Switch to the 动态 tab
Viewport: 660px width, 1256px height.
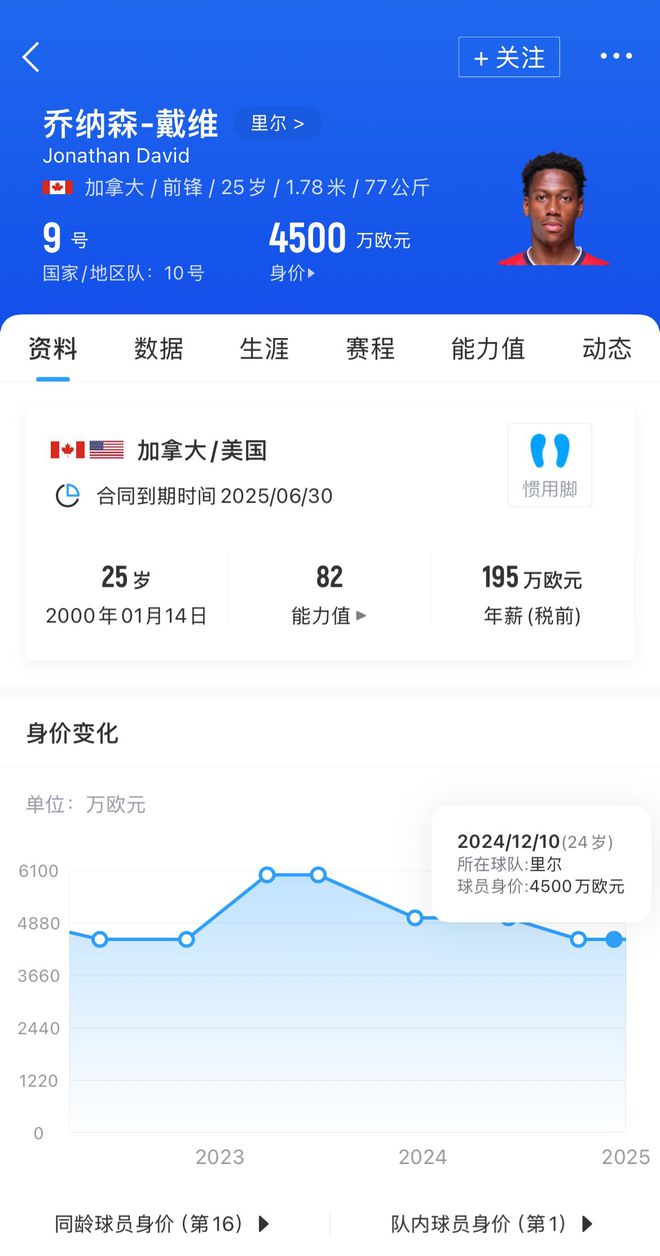(x=606, y=348)
